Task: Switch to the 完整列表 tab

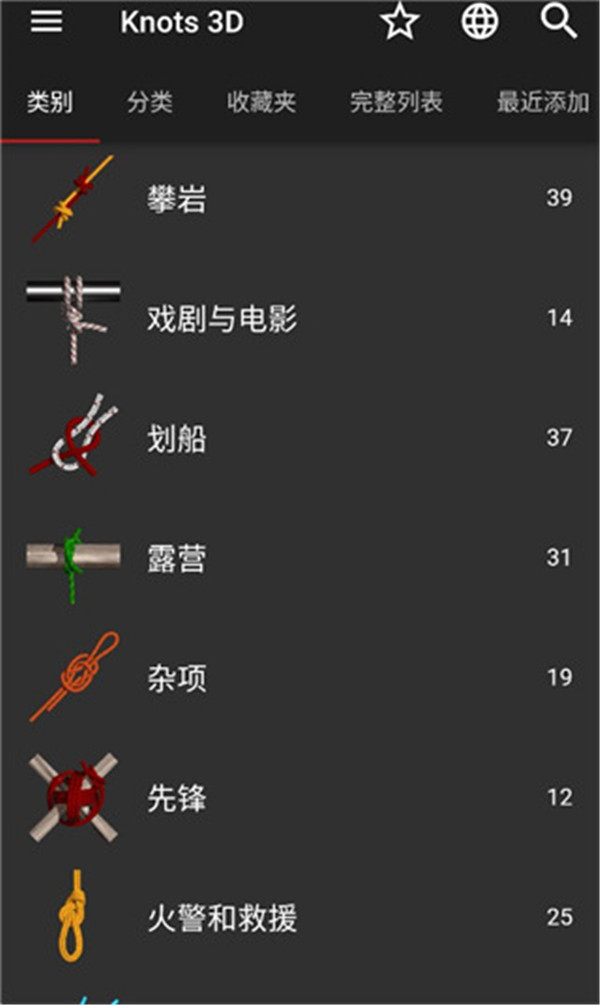Action: (x=396, y=102)
